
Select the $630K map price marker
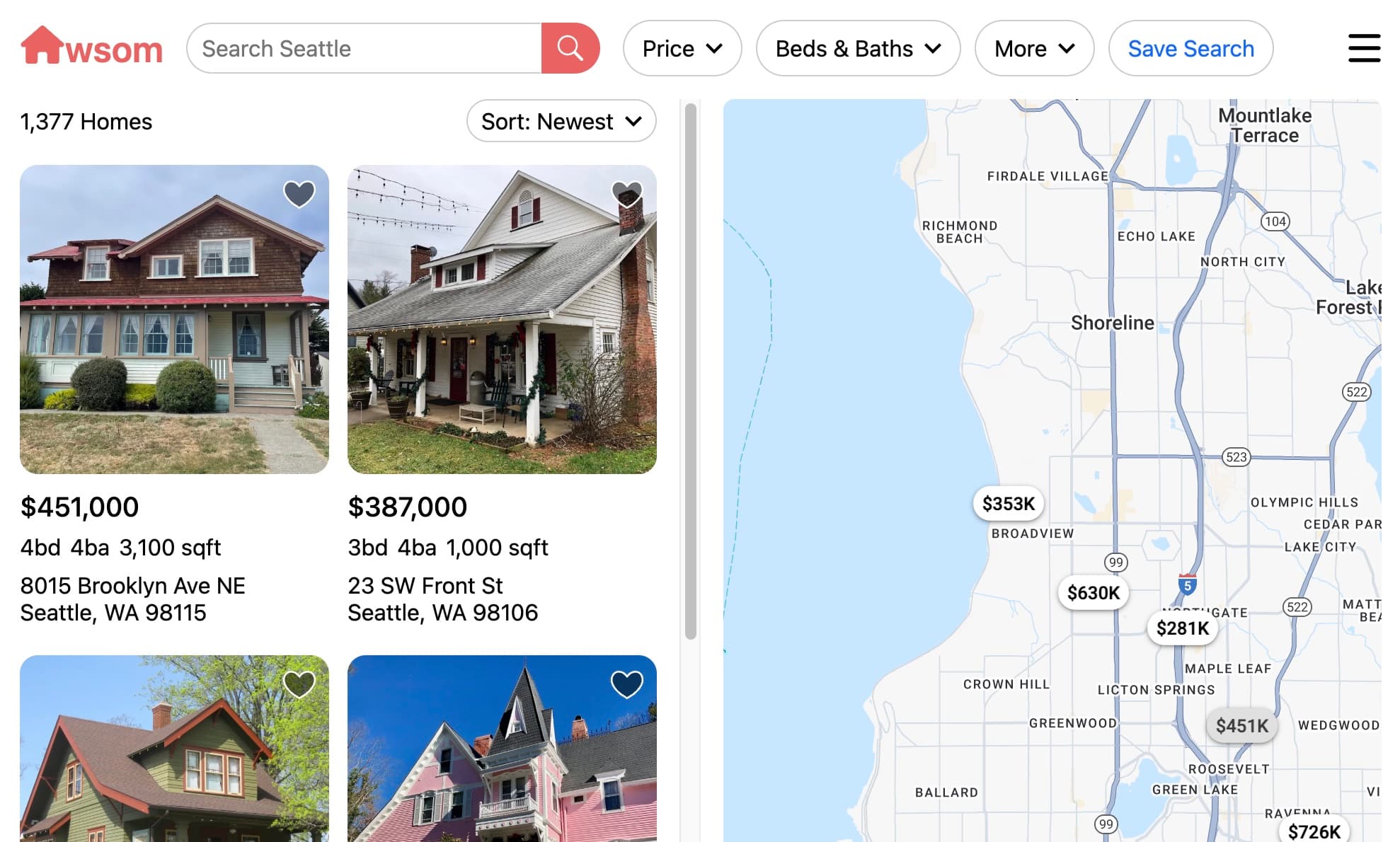[x=1093, y=593]
